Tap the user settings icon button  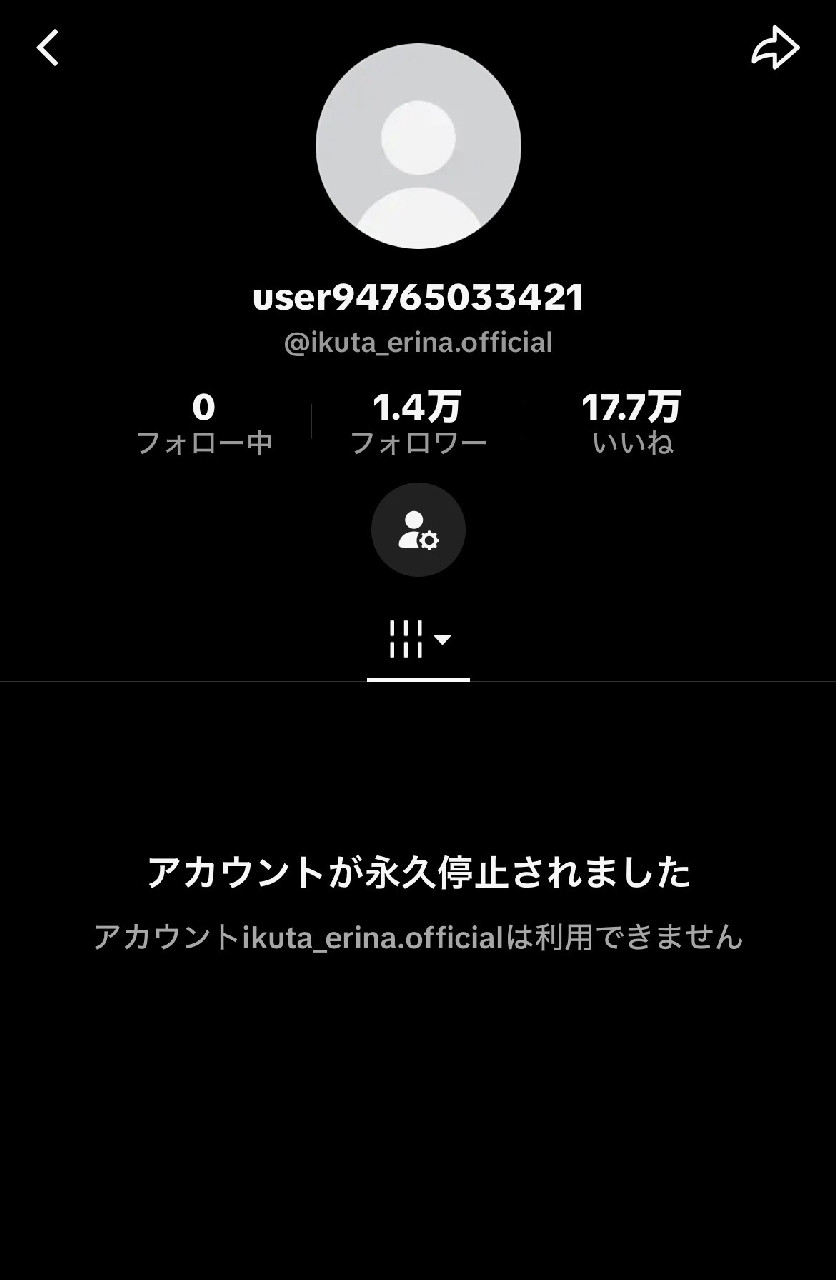[418, 530]
